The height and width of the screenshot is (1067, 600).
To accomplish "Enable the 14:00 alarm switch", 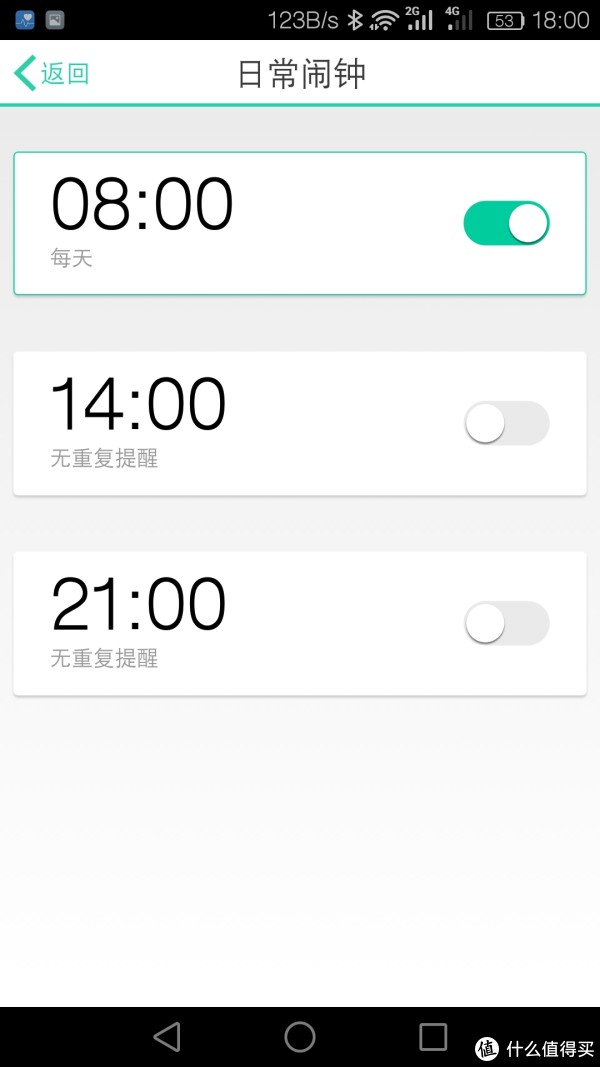I will [506, 423].
